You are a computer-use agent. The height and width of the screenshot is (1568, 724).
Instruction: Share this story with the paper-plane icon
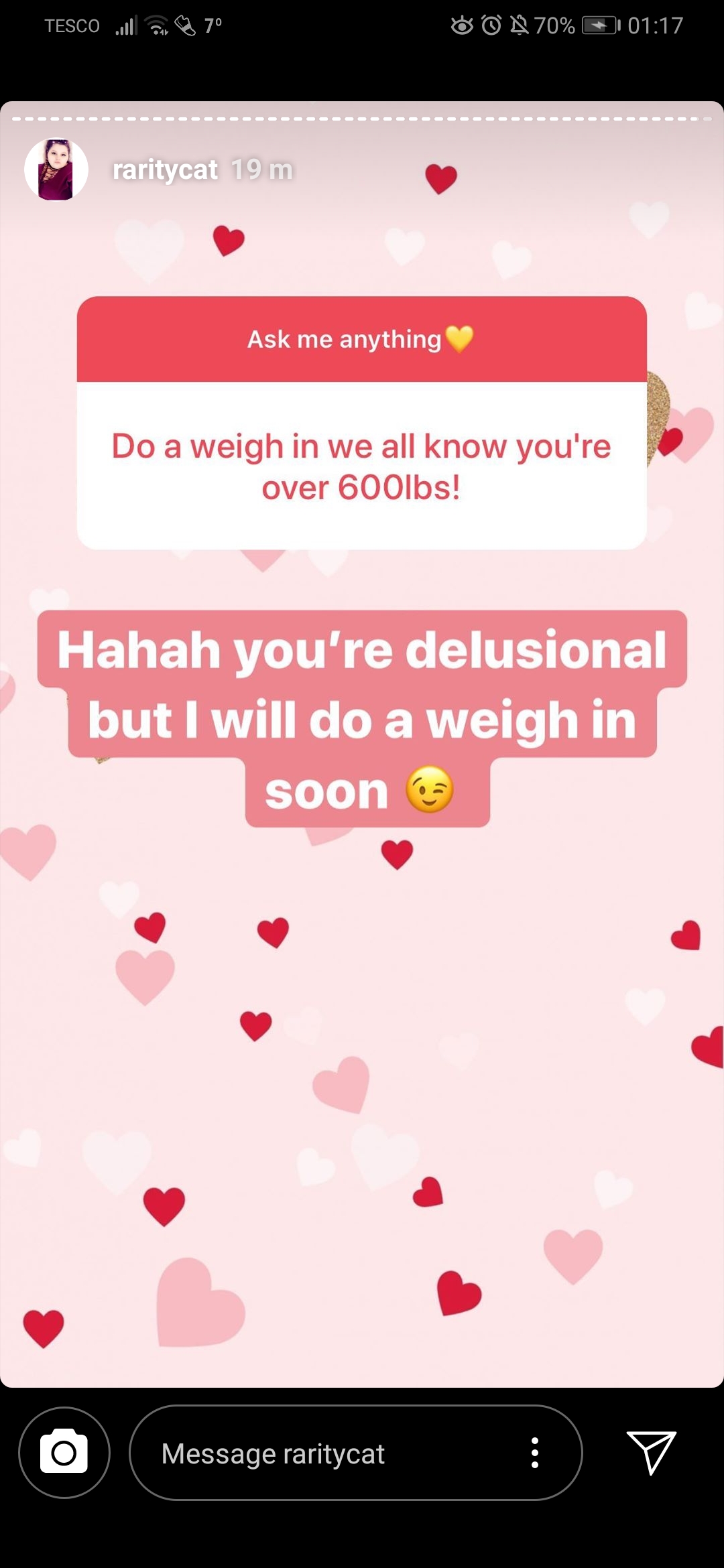651,1452
